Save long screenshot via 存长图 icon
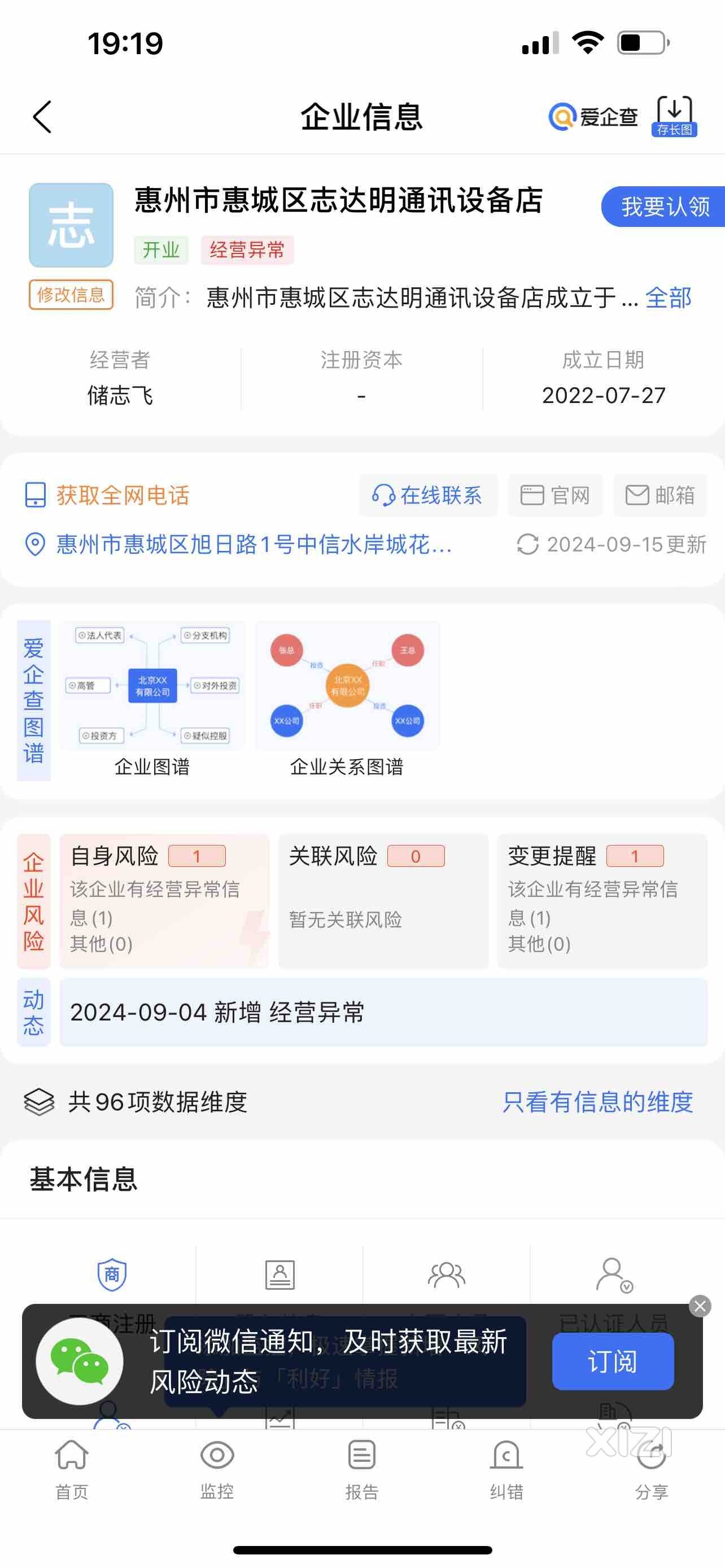725x1568 pixels. (675, 116)
